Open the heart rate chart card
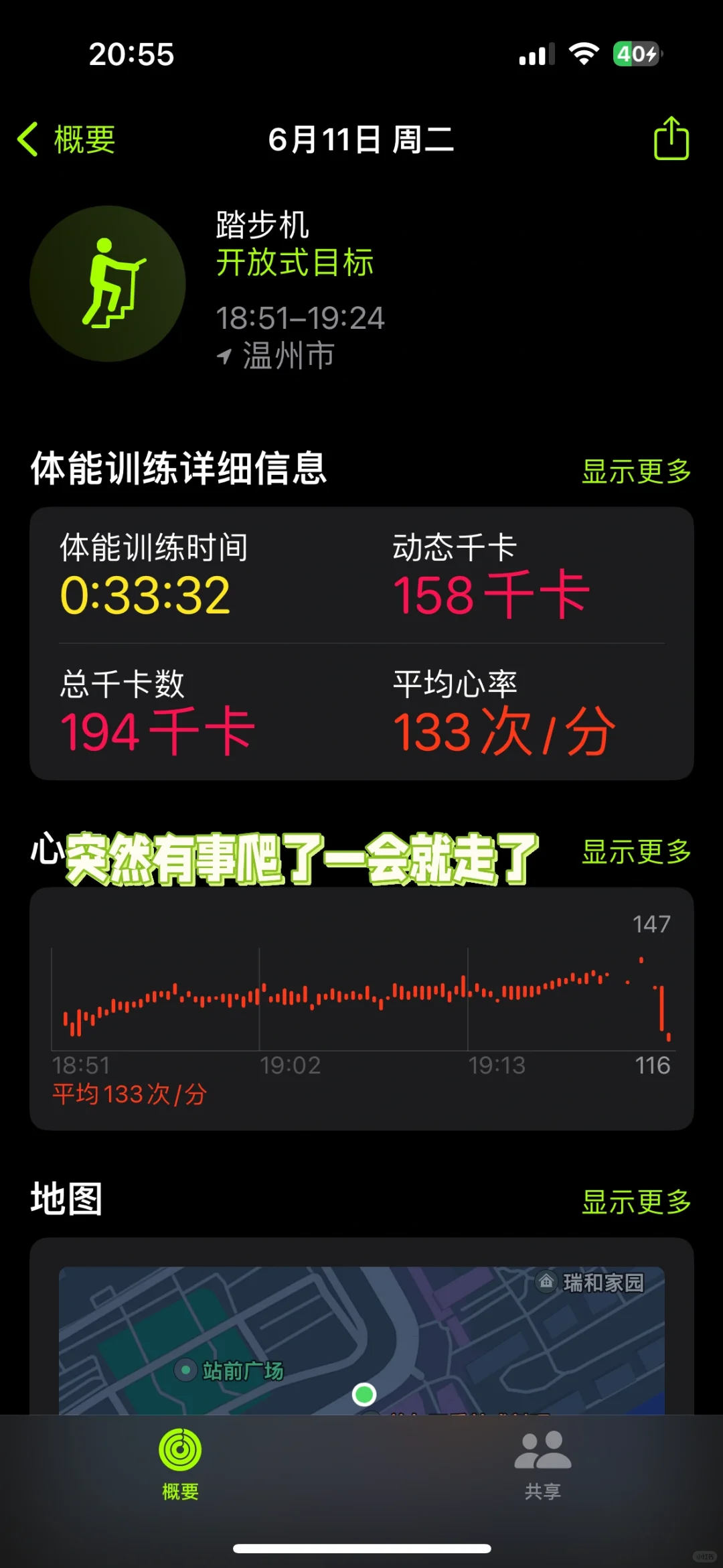The image size is (723, 1568). 361,1009
